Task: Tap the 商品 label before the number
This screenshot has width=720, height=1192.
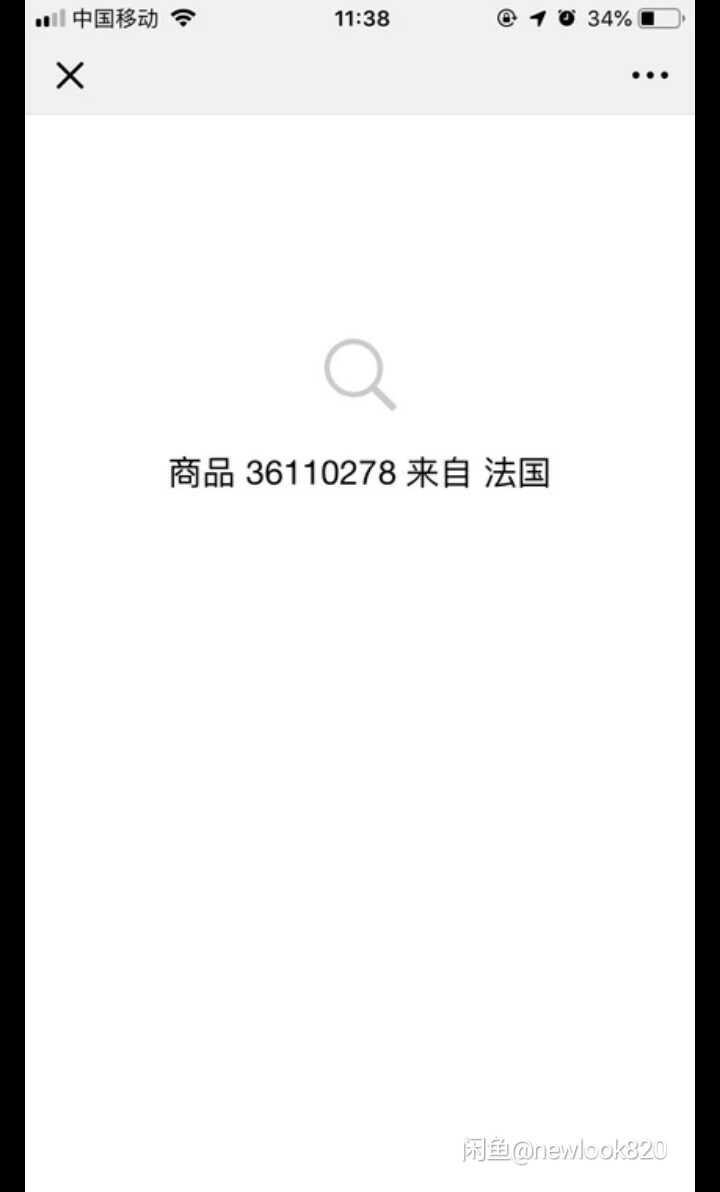Action: [199, 472]
